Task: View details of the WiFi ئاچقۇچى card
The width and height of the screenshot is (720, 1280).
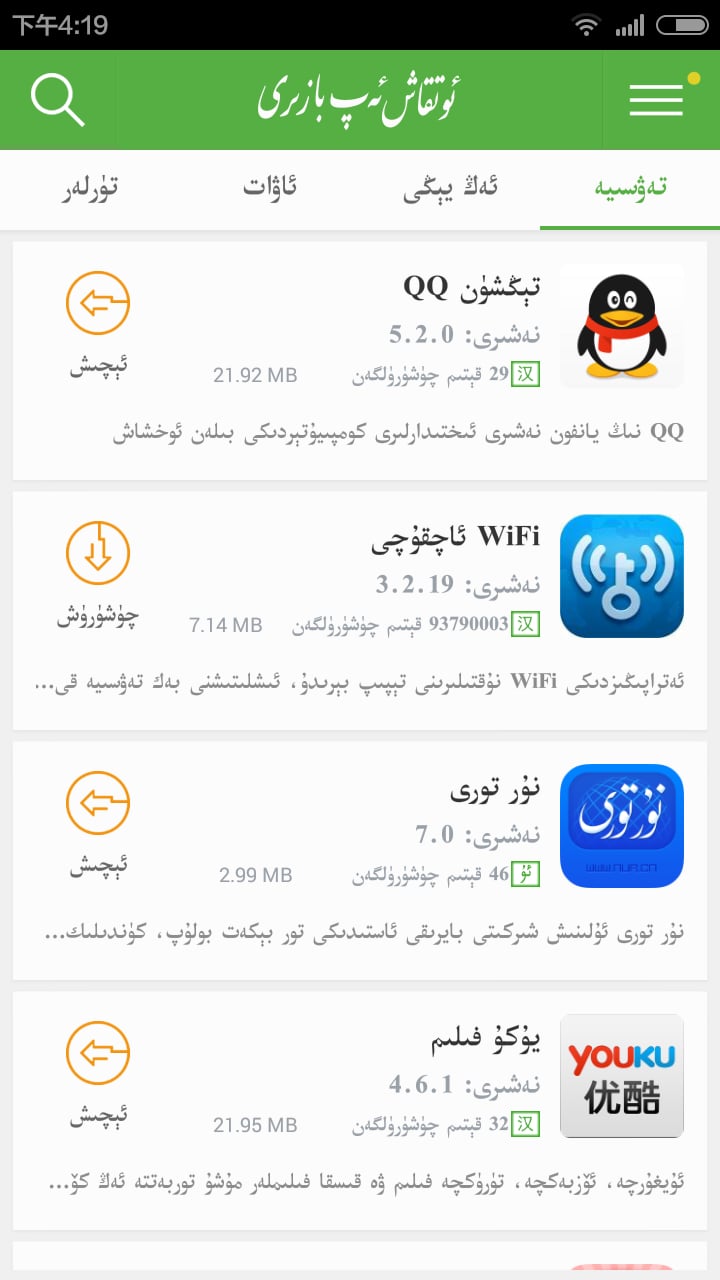Action: 400,682
